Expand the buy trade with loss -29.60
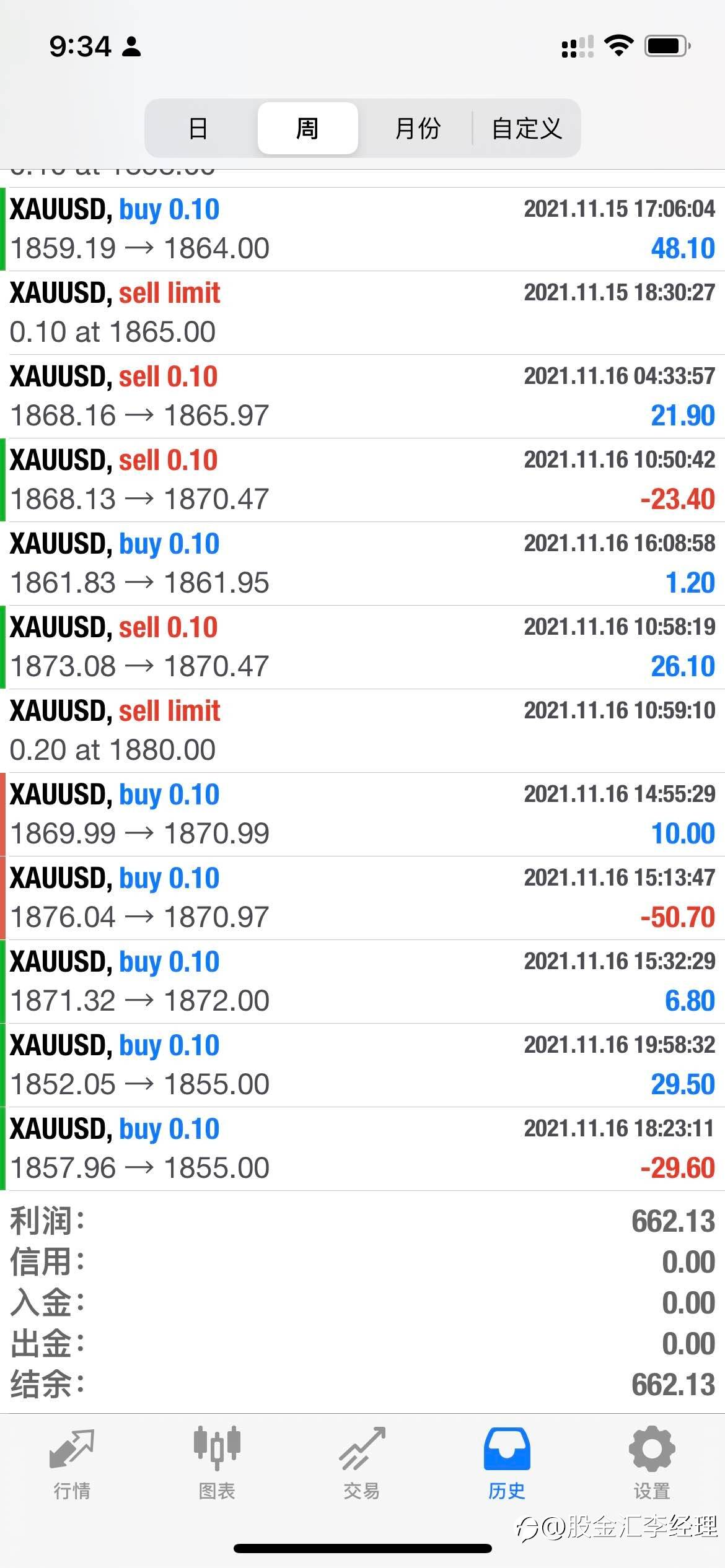Screen dimensions: 725x1568 click(x=362, y=1149)
